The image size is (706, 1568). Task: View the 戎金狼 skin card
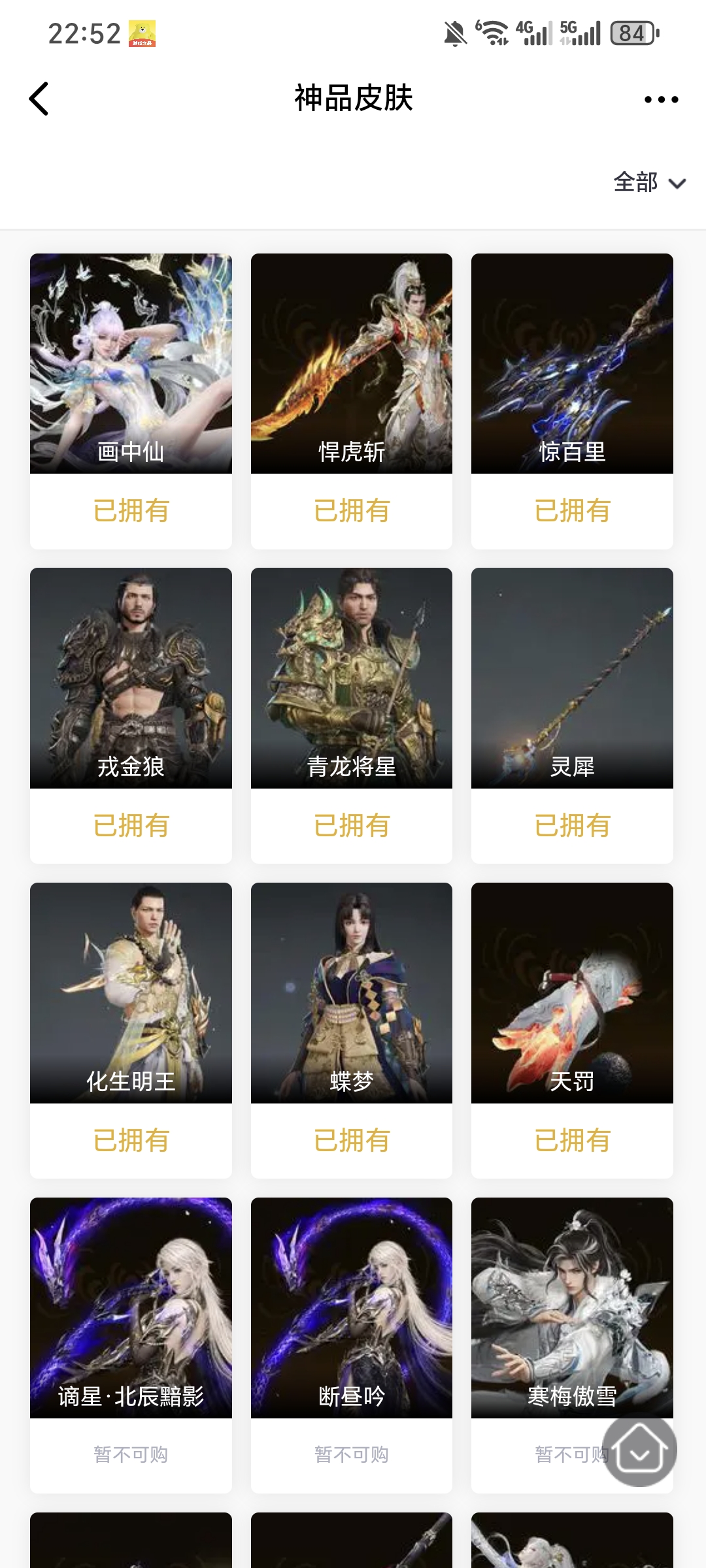(x=131, y=678)
